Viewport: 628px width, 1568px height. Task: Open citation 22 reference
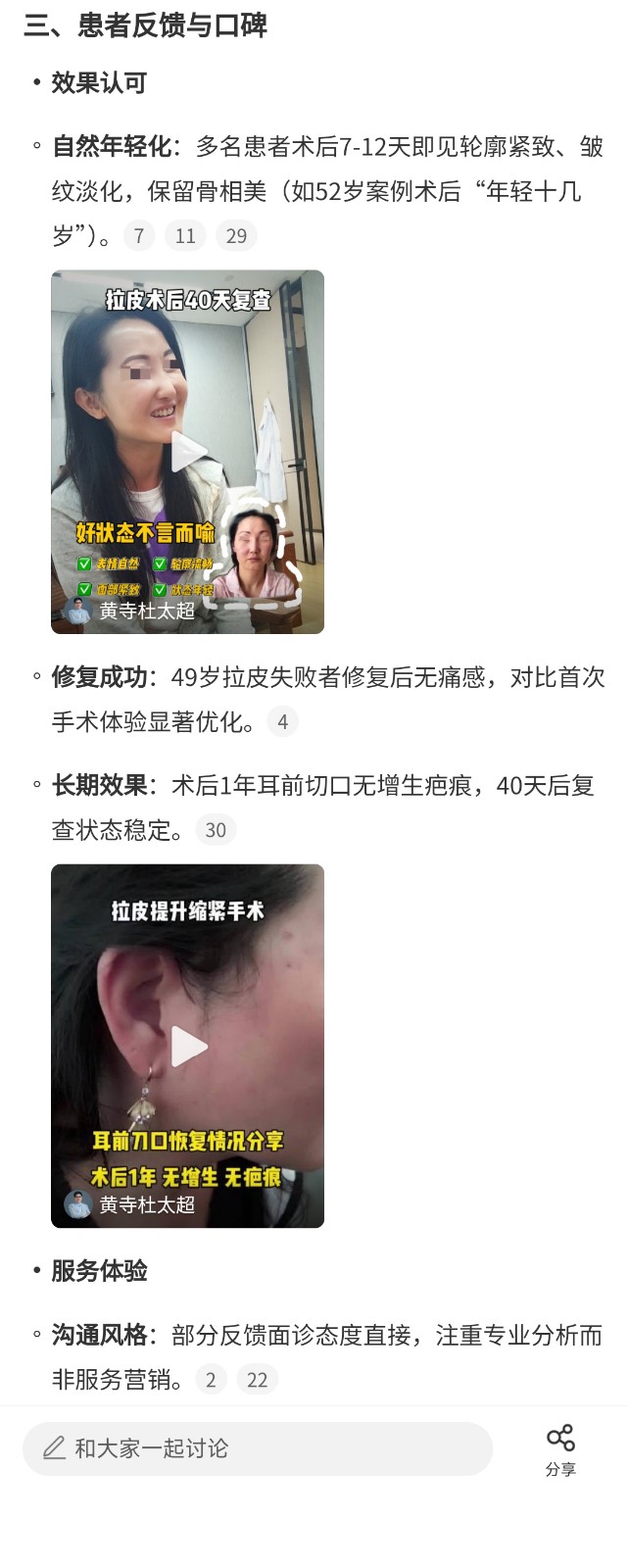[257, 1380]
